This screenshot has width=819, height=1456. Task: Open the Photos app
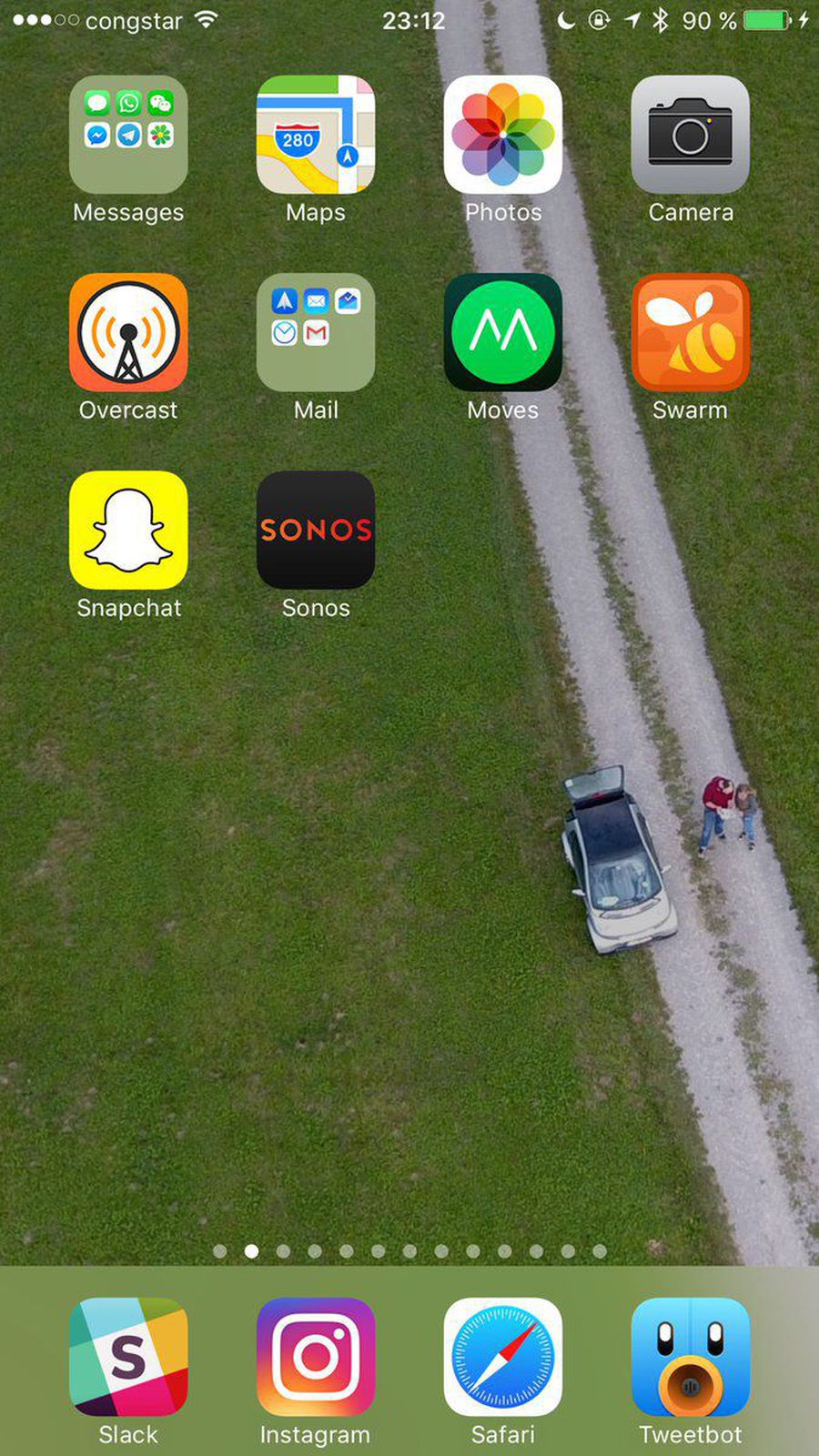click(503, 135)
